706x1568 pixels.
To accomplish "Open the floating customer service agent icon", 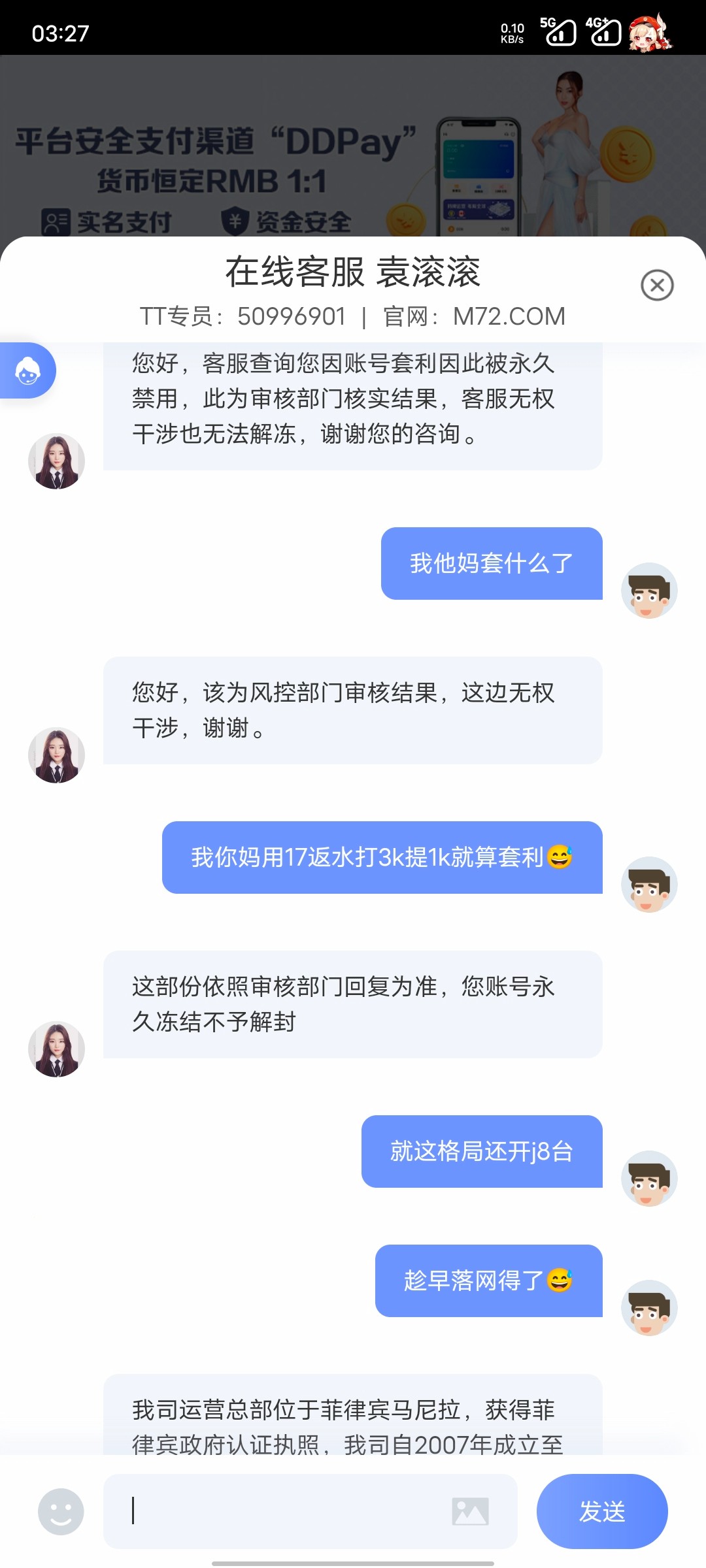I will [27, 370].
